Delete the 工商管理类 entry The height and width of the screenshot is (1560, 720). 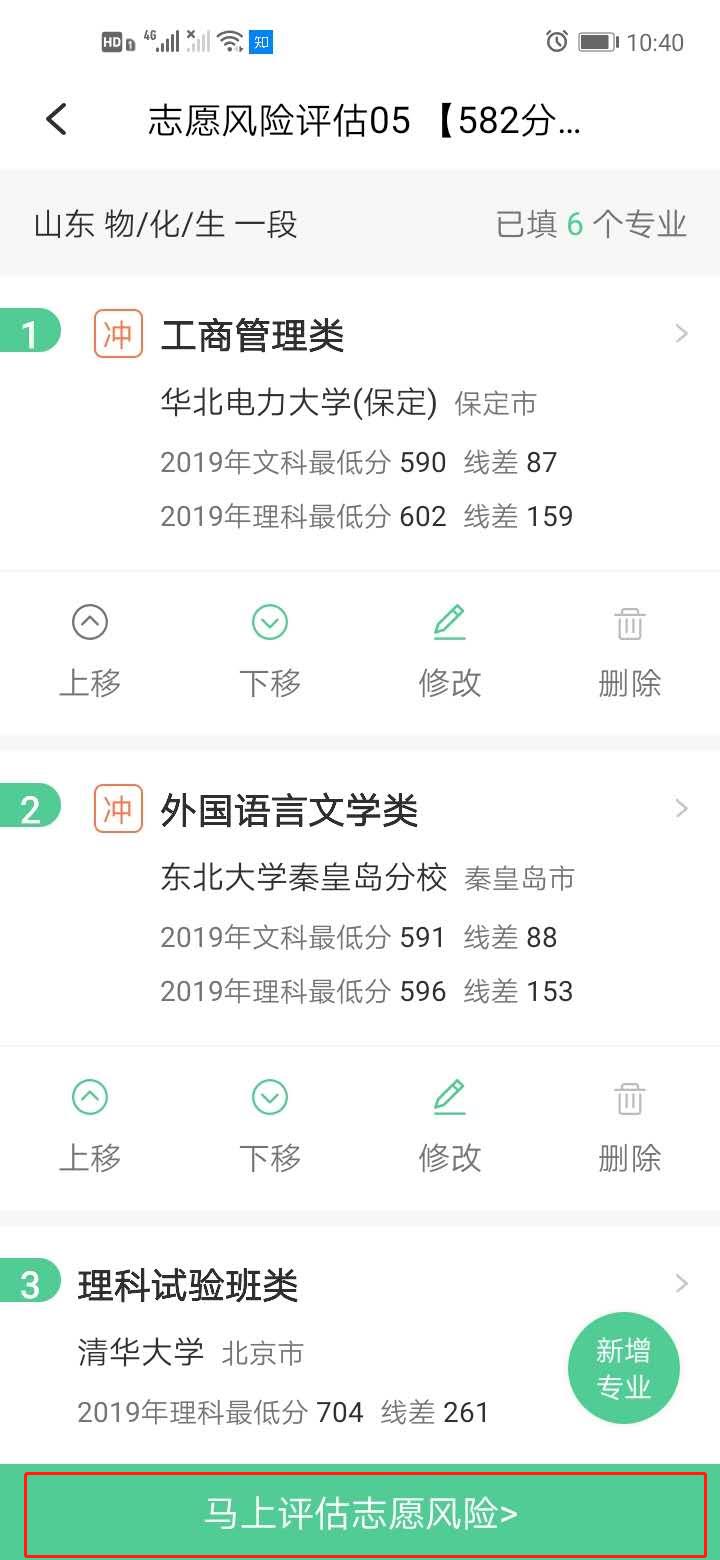(x=630, y=653)
